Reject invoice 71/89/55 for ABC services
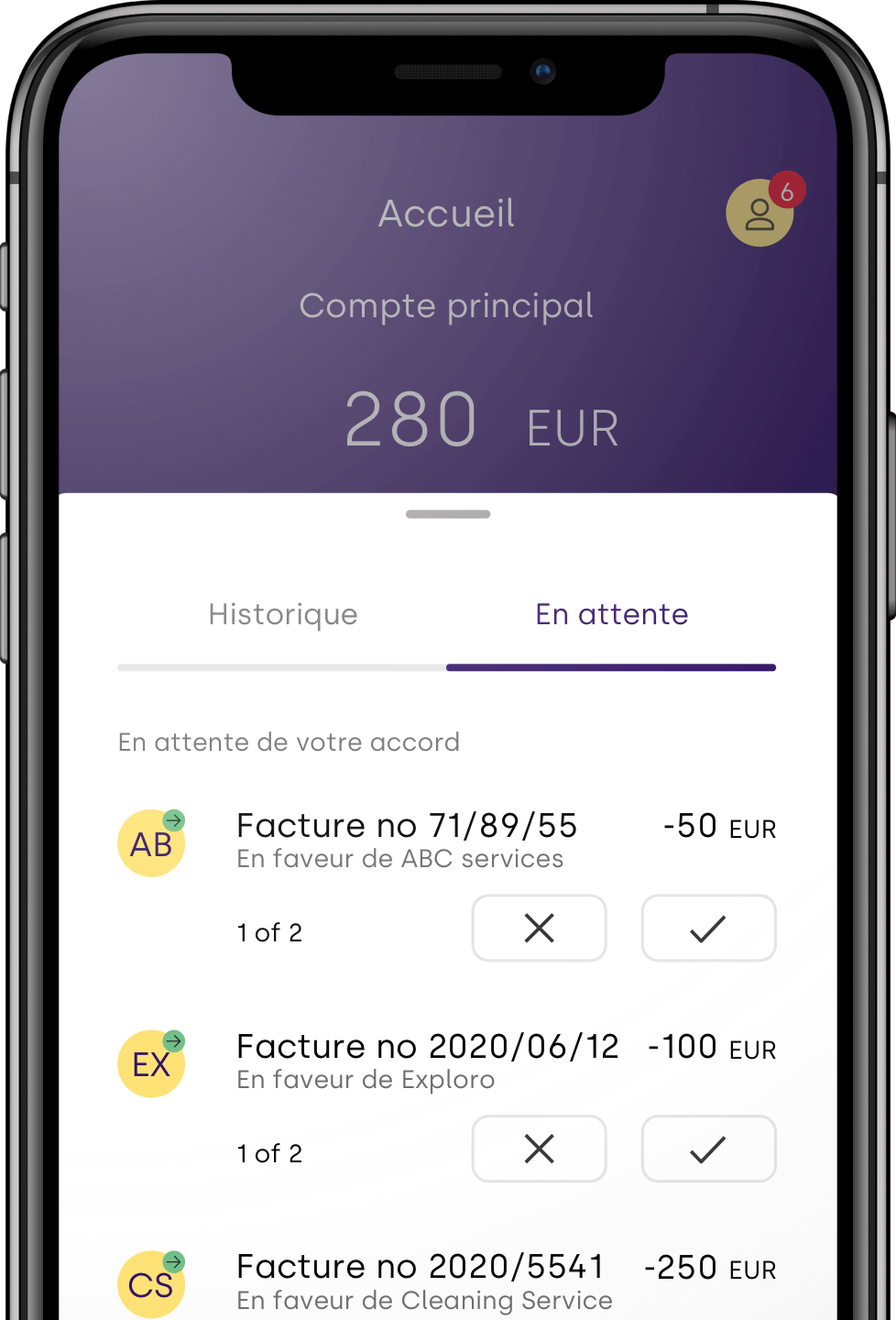This screenshot has height=1320, width=896. pos(539,928)
